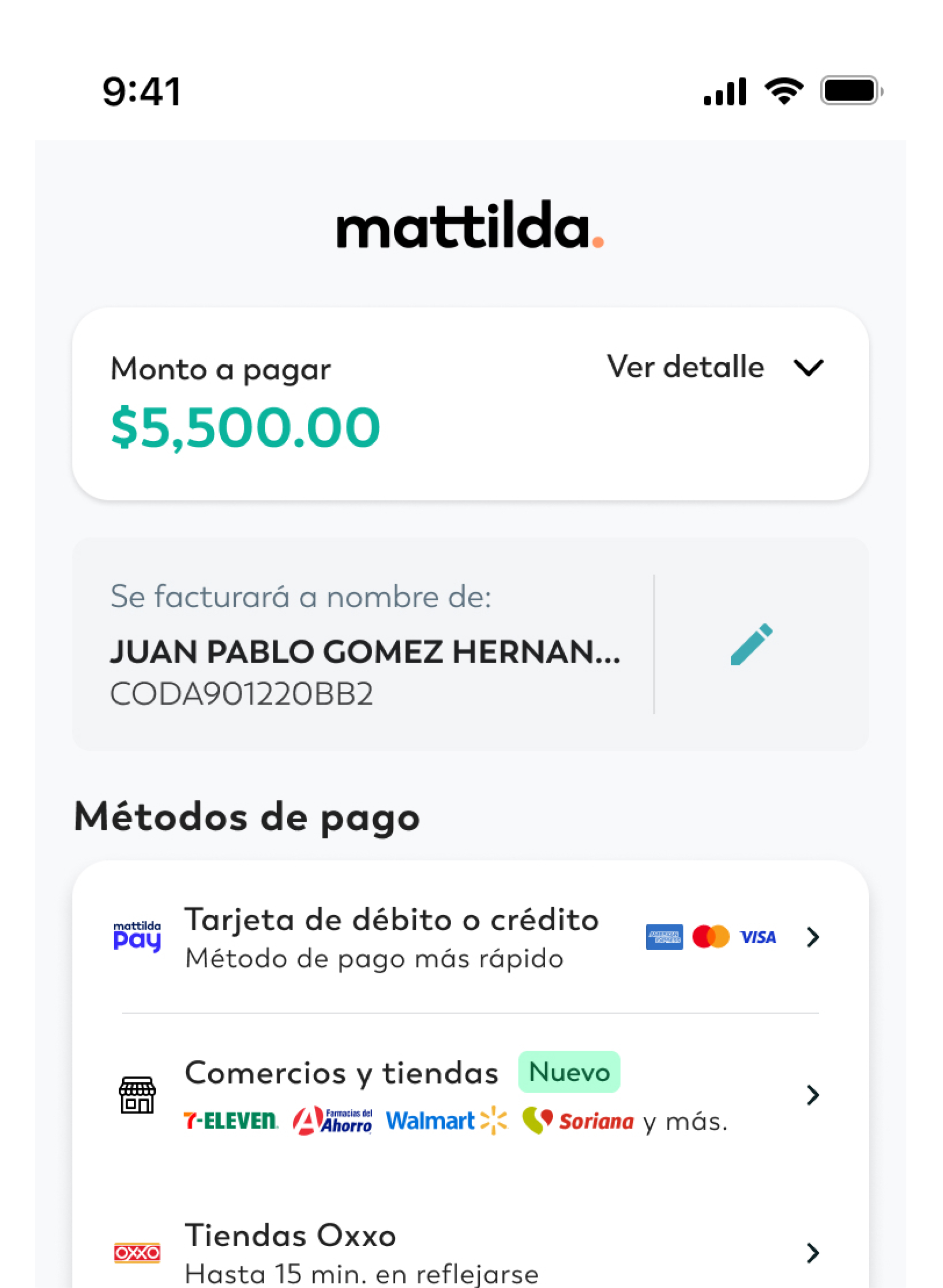Expand the Ver detalle dropdown

(x=715, y=367)
